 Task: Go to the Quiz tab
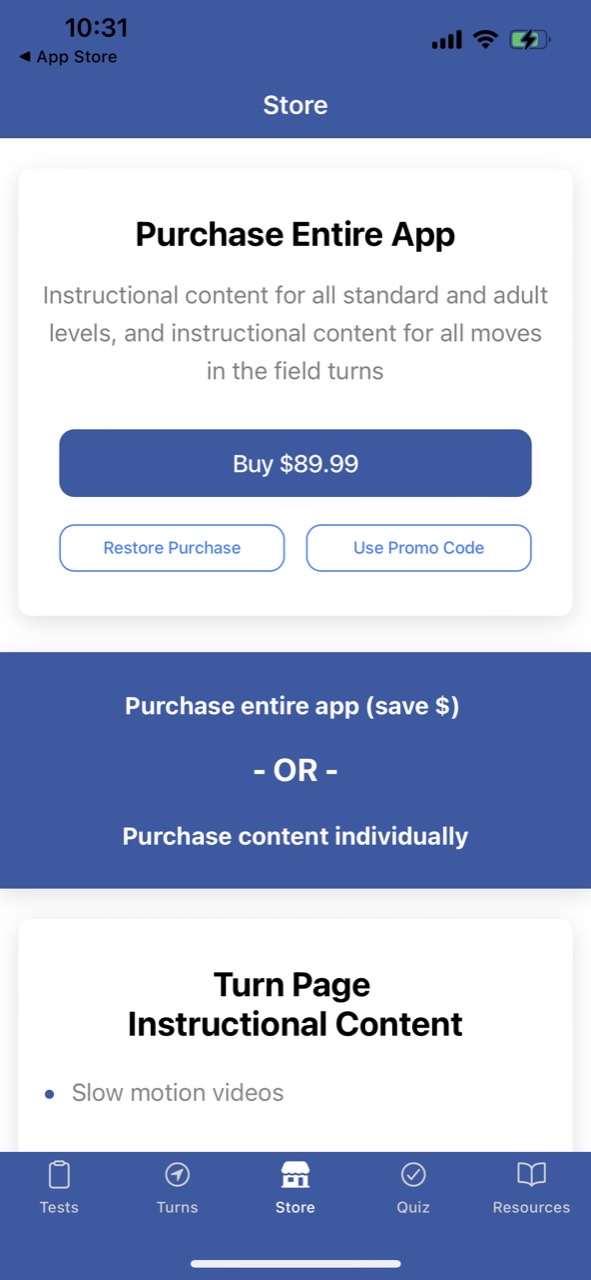click(413, 1188)
